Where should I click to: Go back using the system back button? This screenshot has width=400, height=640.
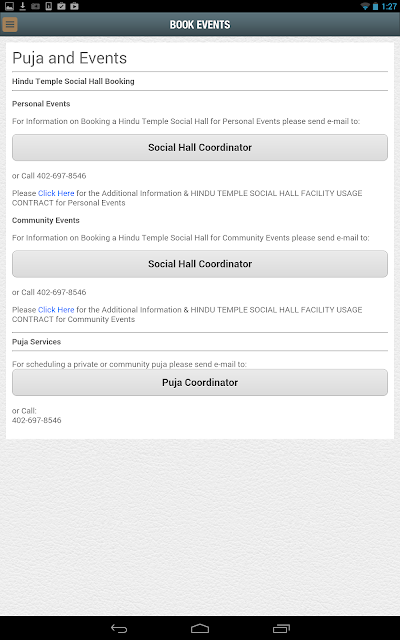(119, 629)
